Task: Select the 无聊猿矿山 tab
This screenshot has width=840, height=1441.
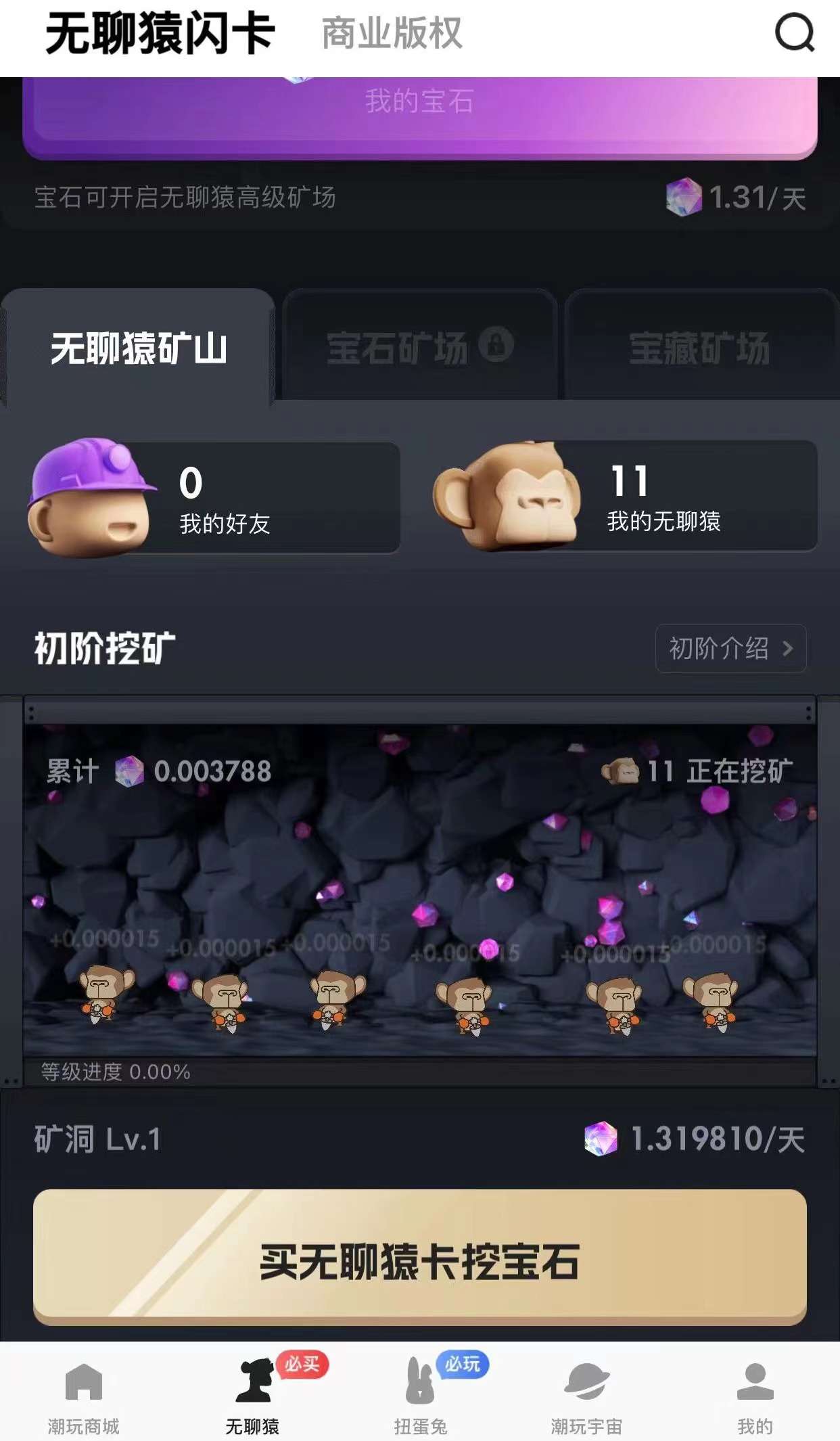Action: tap(139, 348)
